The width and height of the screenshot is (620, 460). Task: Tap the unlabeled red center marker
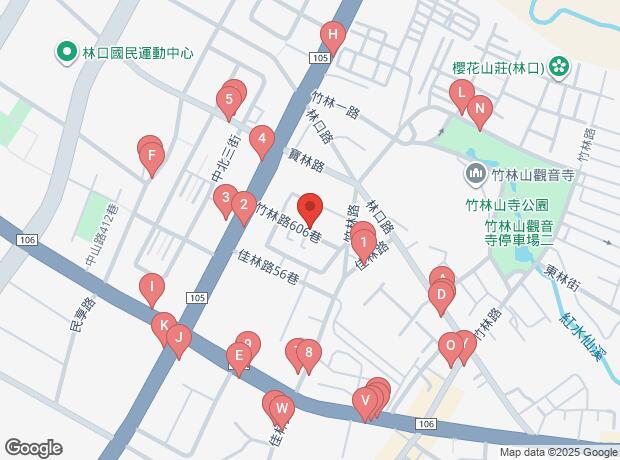pos(310,208)
